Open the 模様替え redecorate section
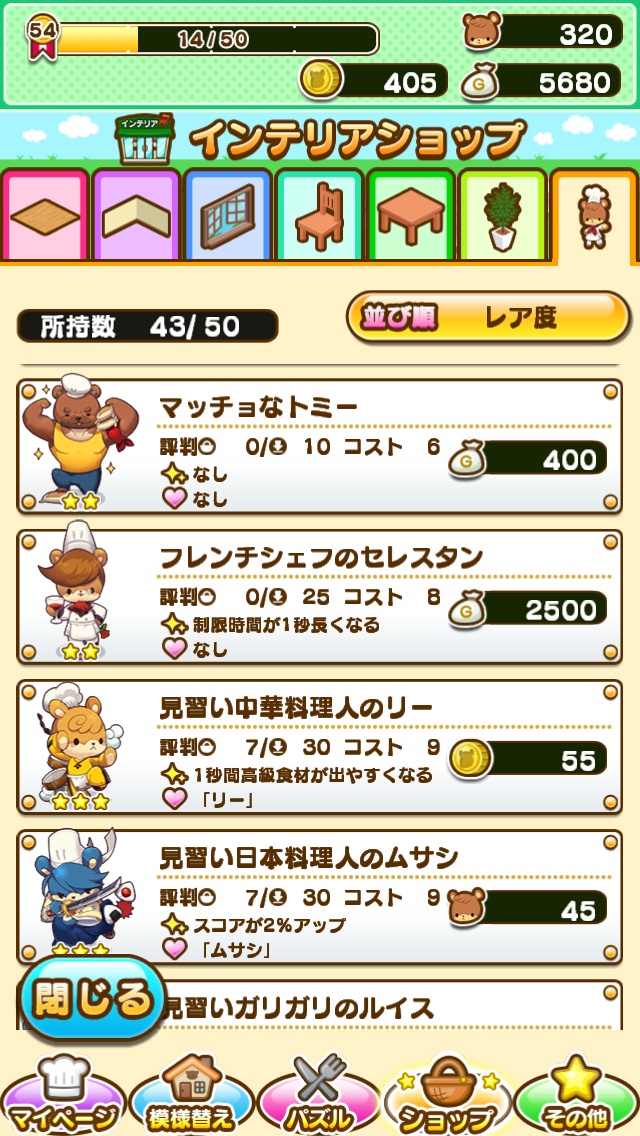Image resolution: width=640 pixels, height=1136 pixels. (x=190, y=1098)
